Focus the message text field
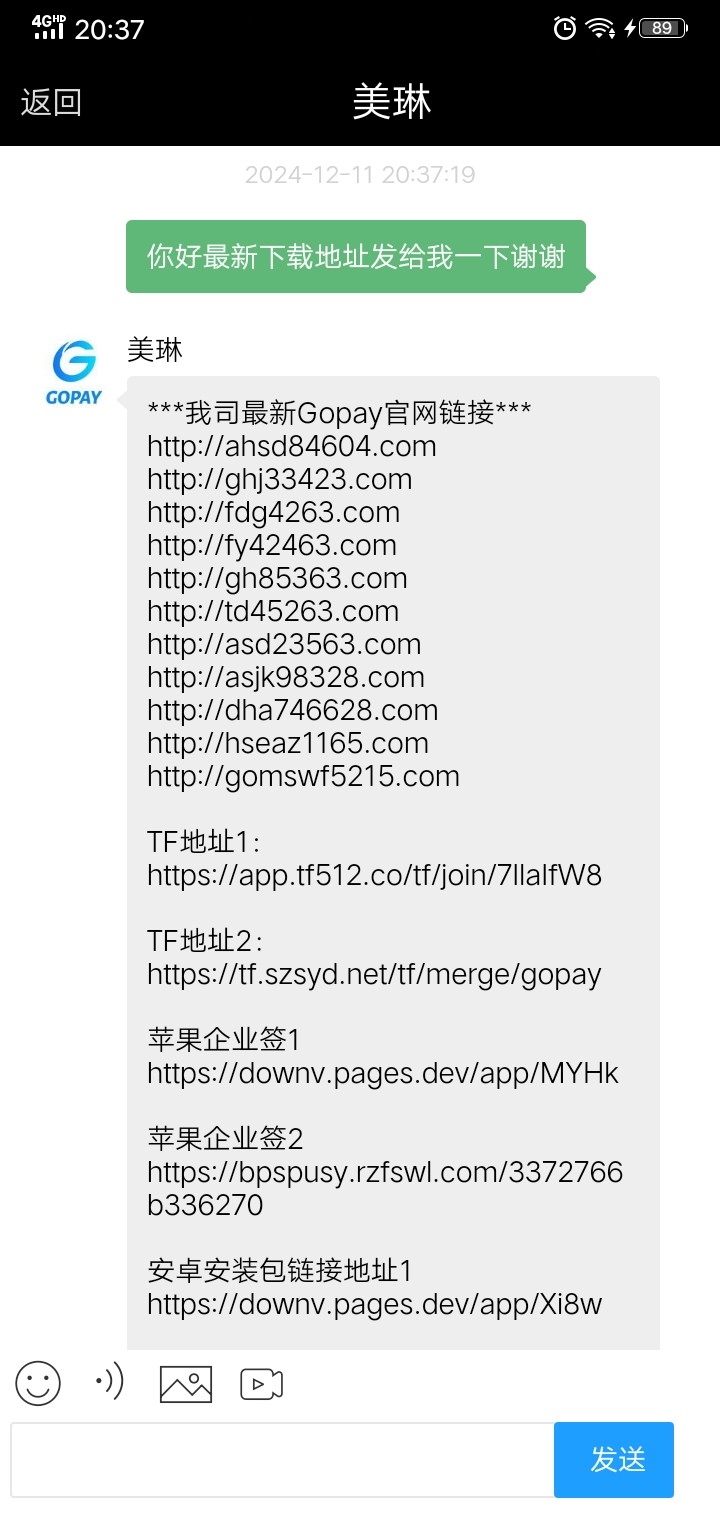Image resolution: width=720 pixels, height=1520 pixels. click(282, 1460)
